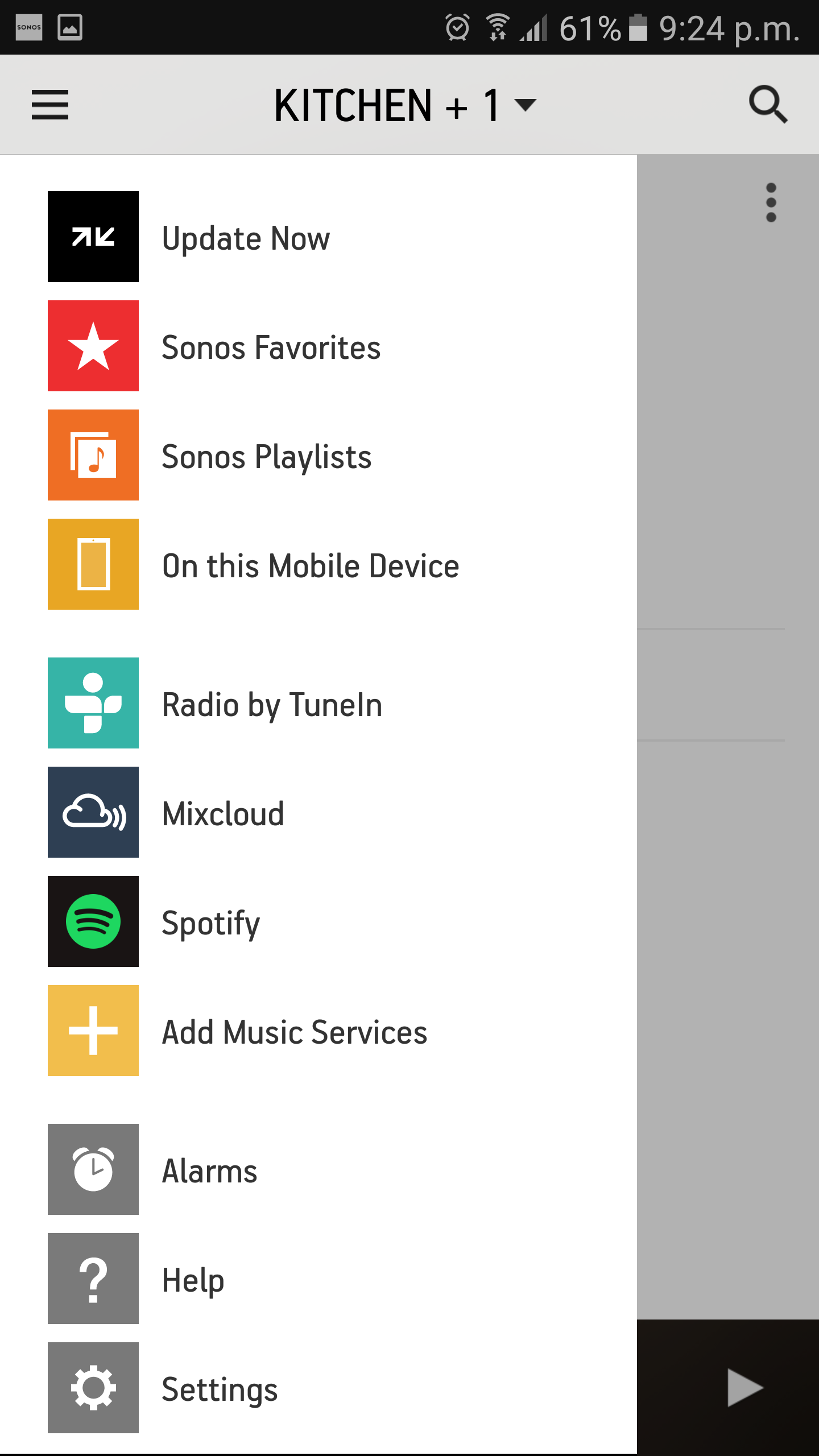Expand the KITCHEN + 1 room selector
819x1456 pixels.
405,105
